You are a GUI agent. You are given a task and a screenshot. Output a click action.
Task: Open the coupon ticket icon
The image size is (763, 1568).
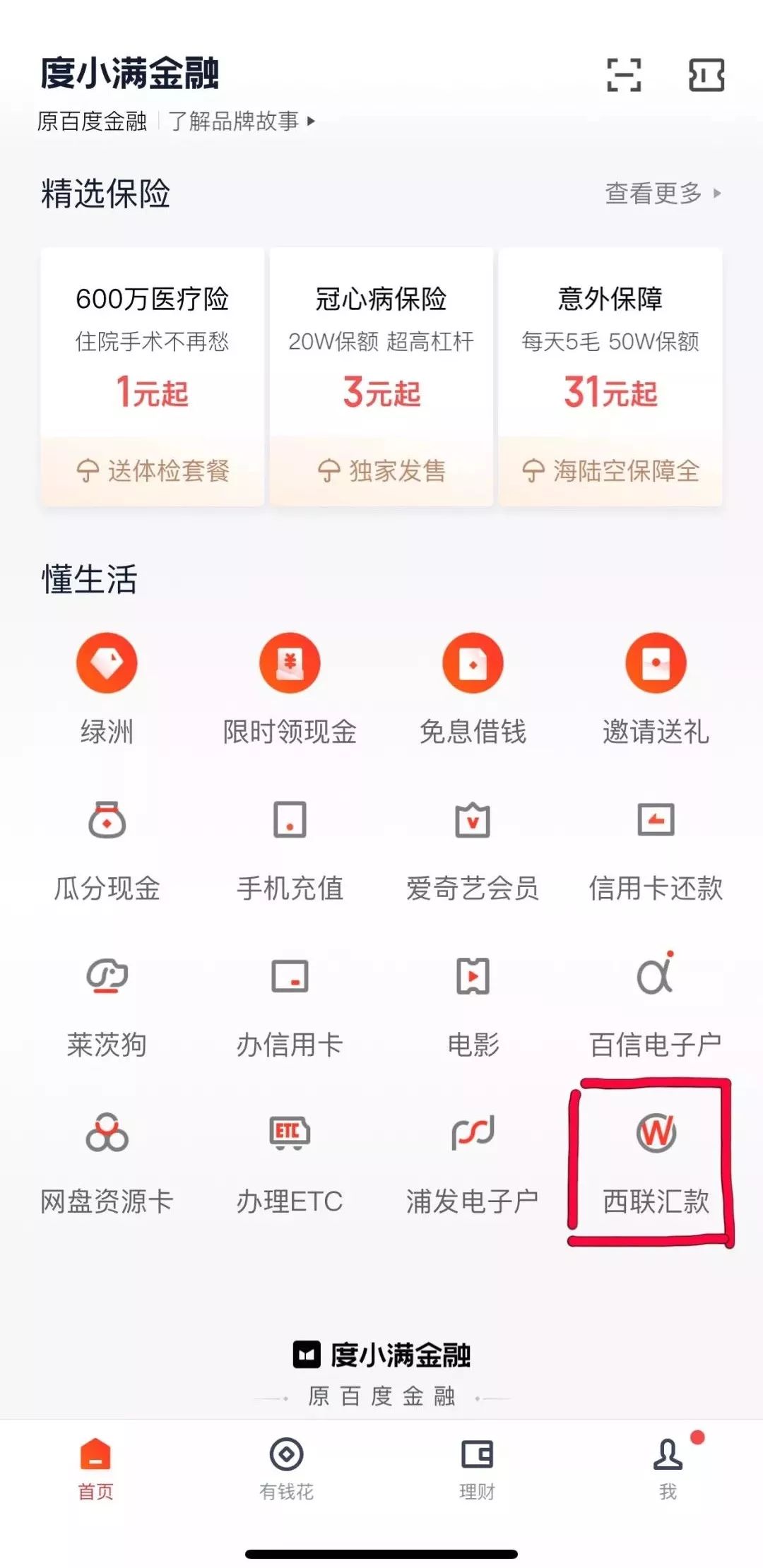(706, 75)
